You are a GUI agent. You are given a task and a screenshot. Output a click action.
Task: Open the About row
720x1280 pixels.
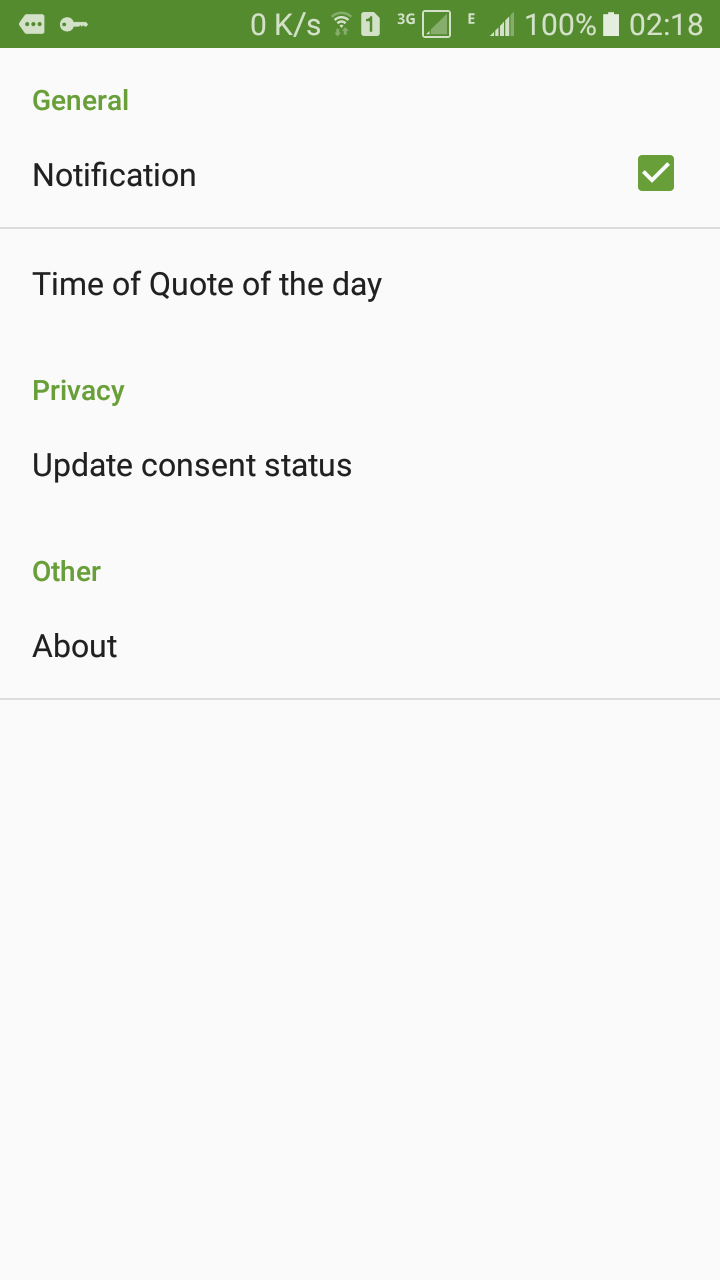(75, 647)
